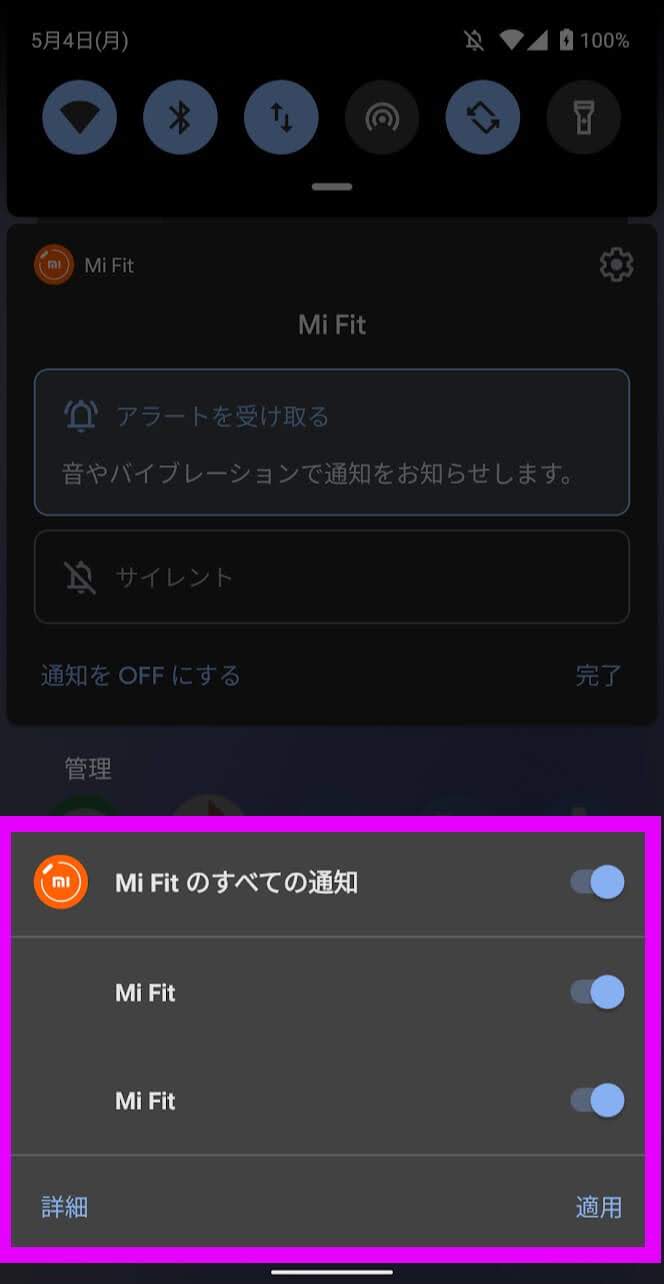Turn on the flashlight
This screenshot has height=1284, width=664.
584,118
